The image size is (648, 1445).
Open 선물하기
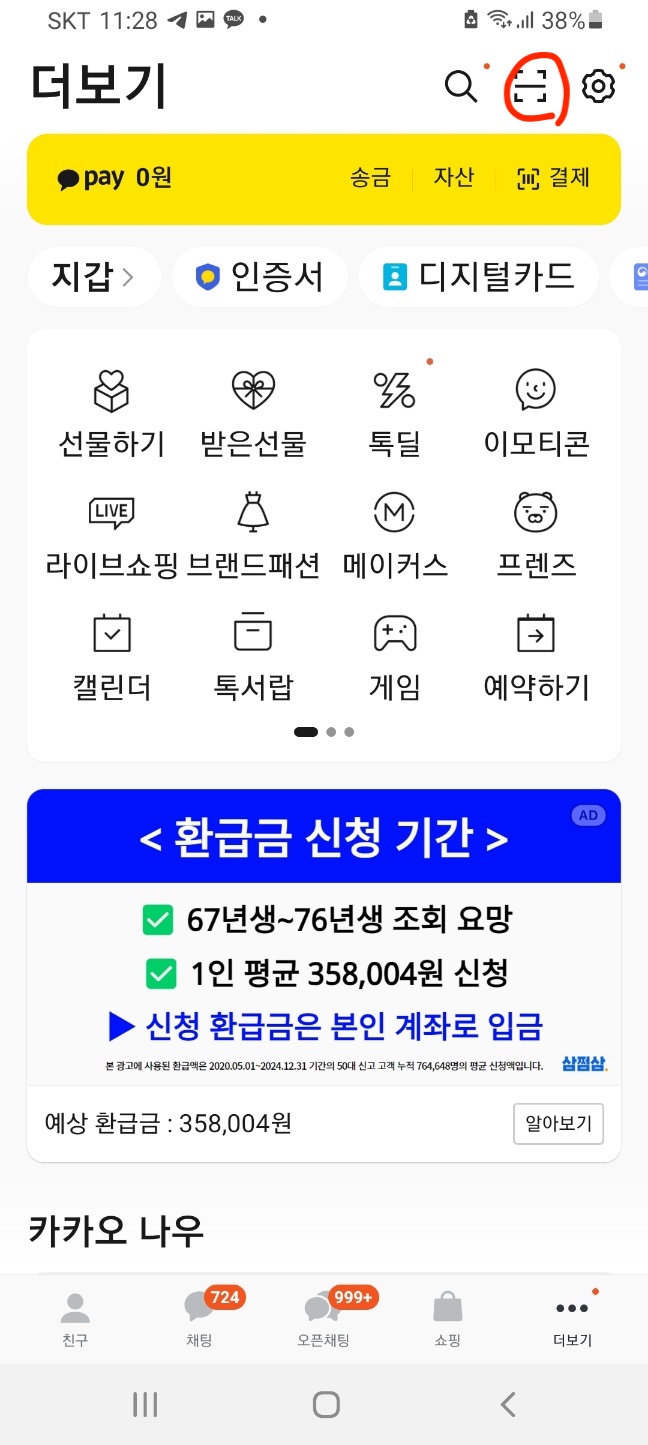(x=111, y=413)
